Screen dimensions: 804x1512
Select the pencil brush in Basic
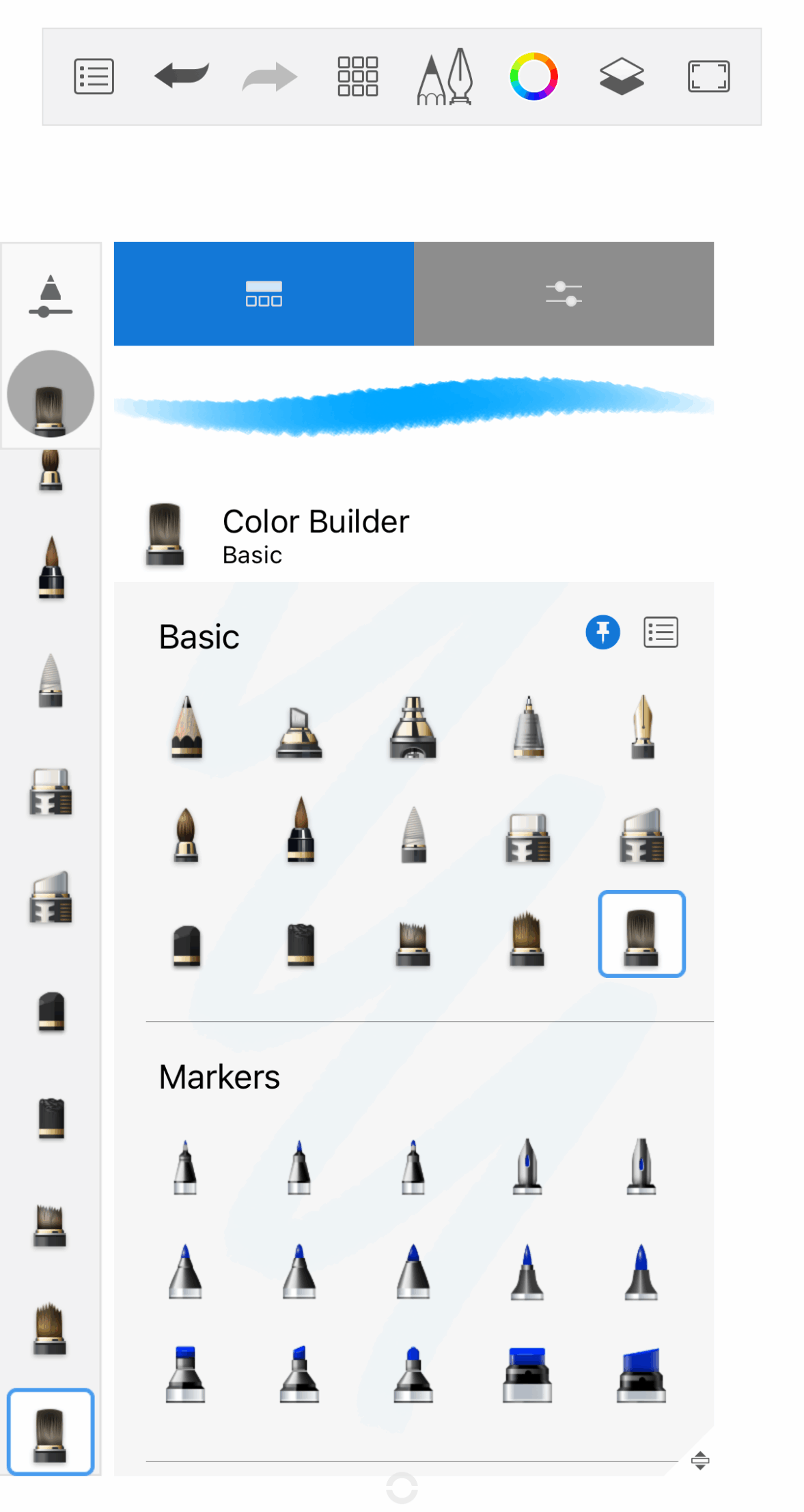pos(186,727)
